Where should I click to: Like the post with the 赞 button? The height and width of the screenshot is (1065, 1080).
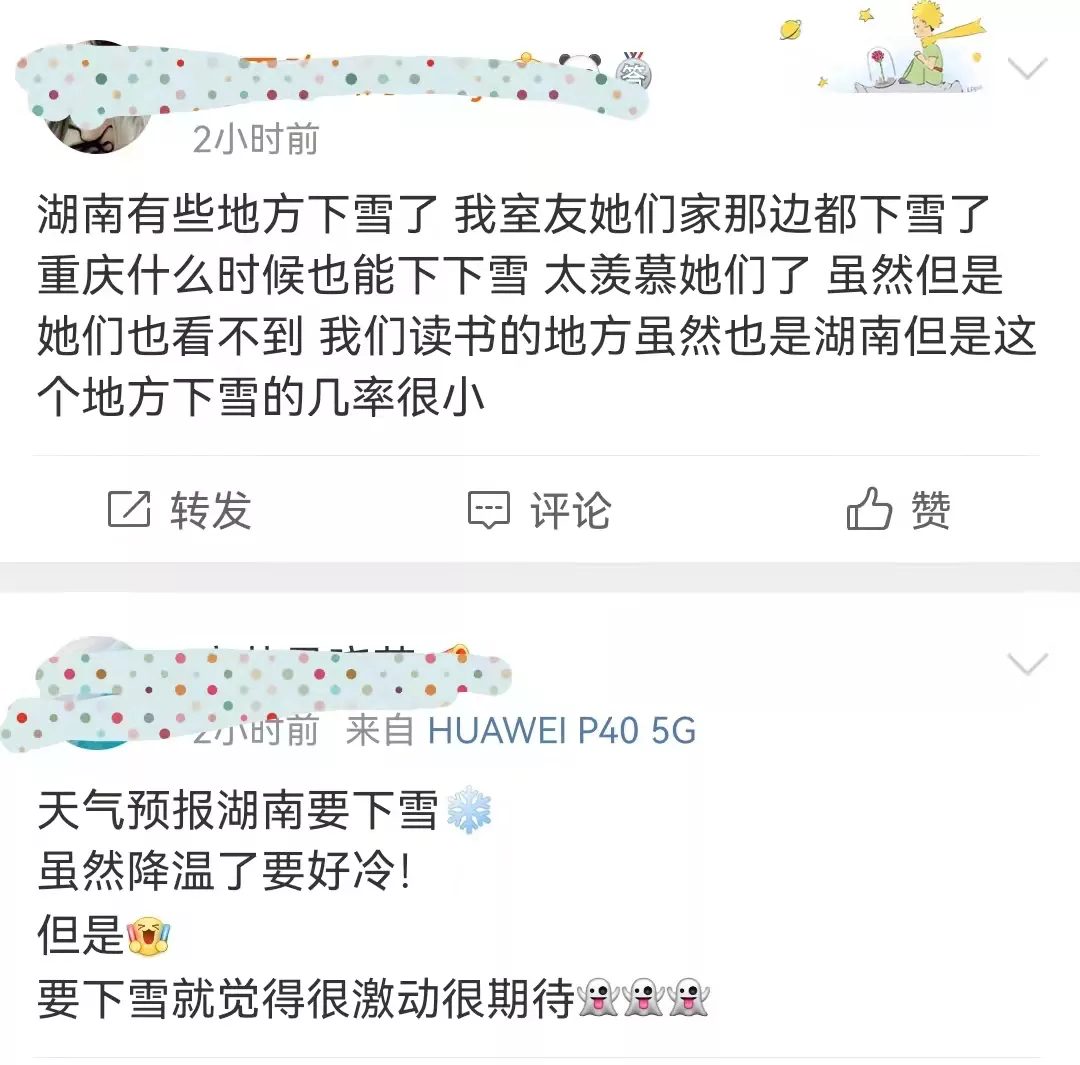(898, 510)
